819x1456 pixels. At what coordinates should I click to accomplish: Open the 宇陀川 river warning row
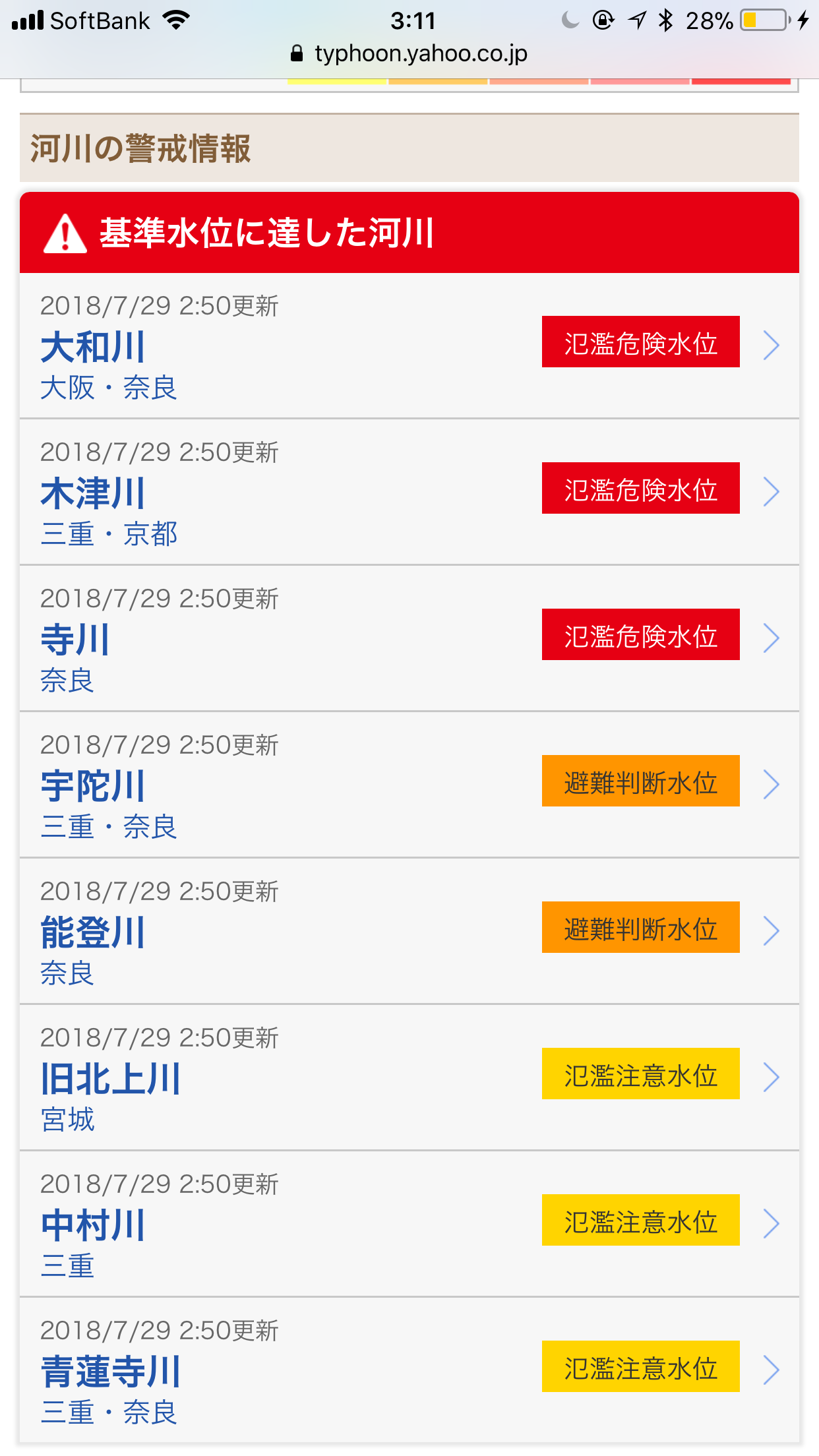409,785
